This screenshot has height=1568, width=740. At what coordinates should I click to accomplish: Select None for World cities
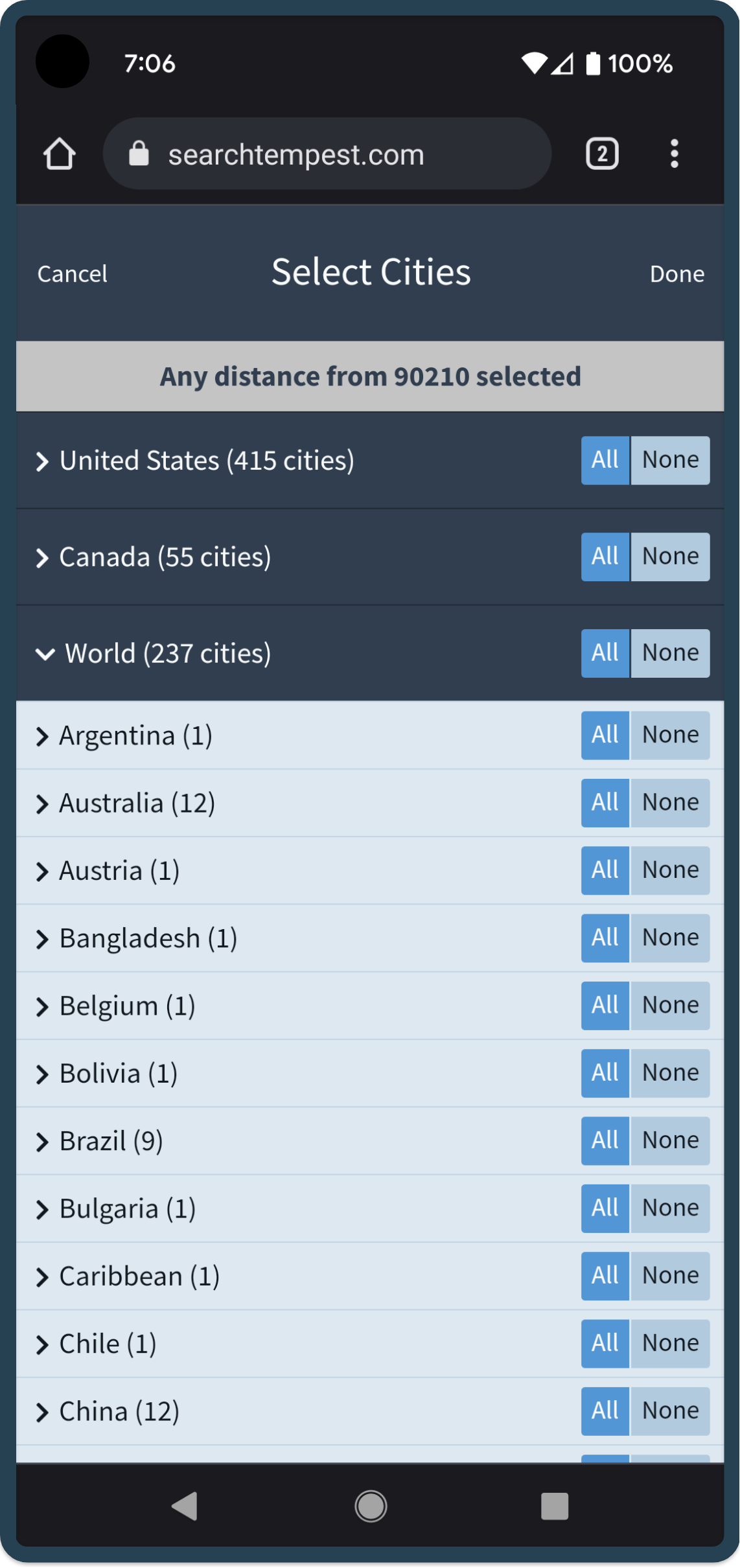pyautogui.click(x=671, y=654)
